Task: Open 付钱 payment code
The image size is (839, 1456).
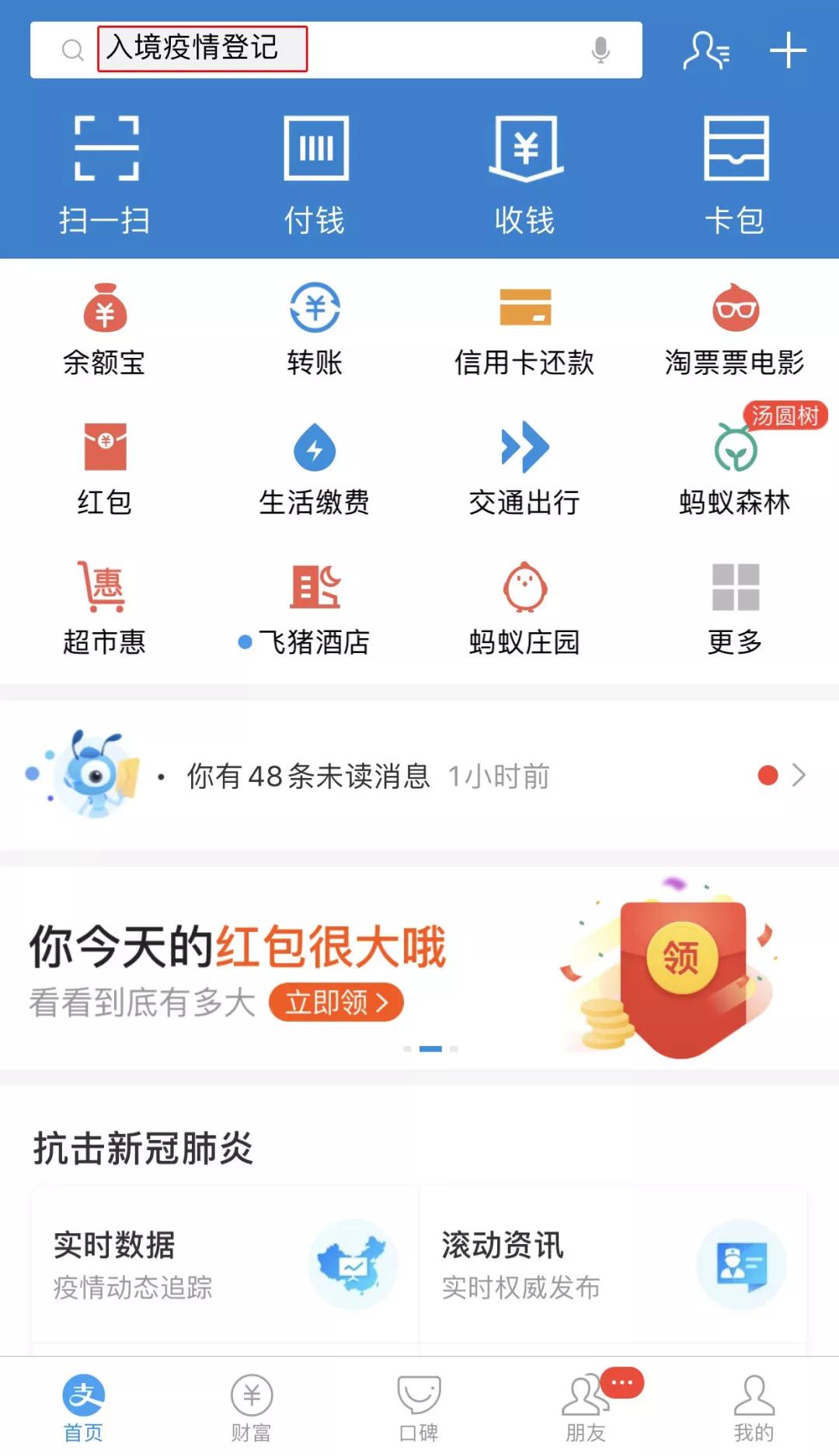Action: click(x=315, y=175)
